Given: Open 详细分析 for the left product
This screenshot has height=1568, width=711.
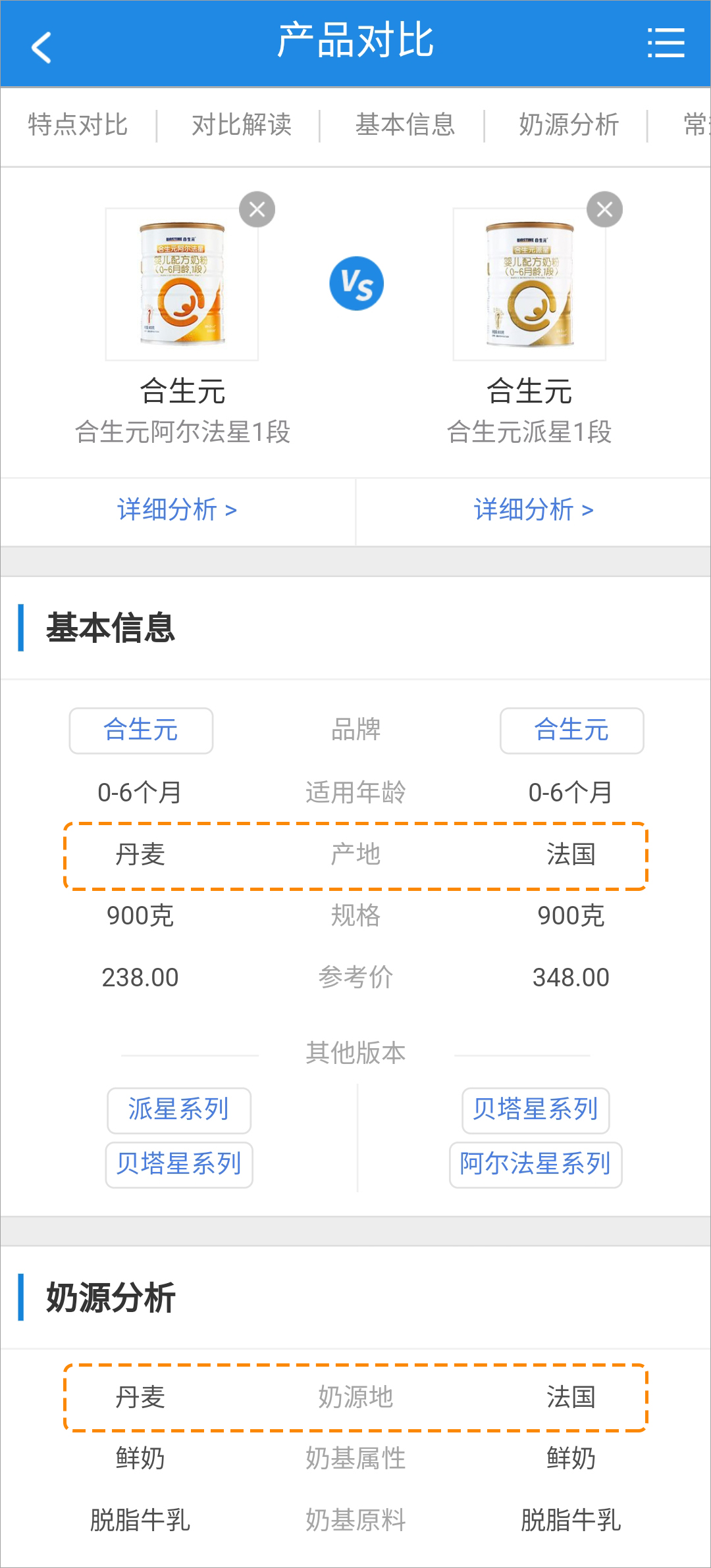Looking at the screenshot, I should (x=176, y=510).
